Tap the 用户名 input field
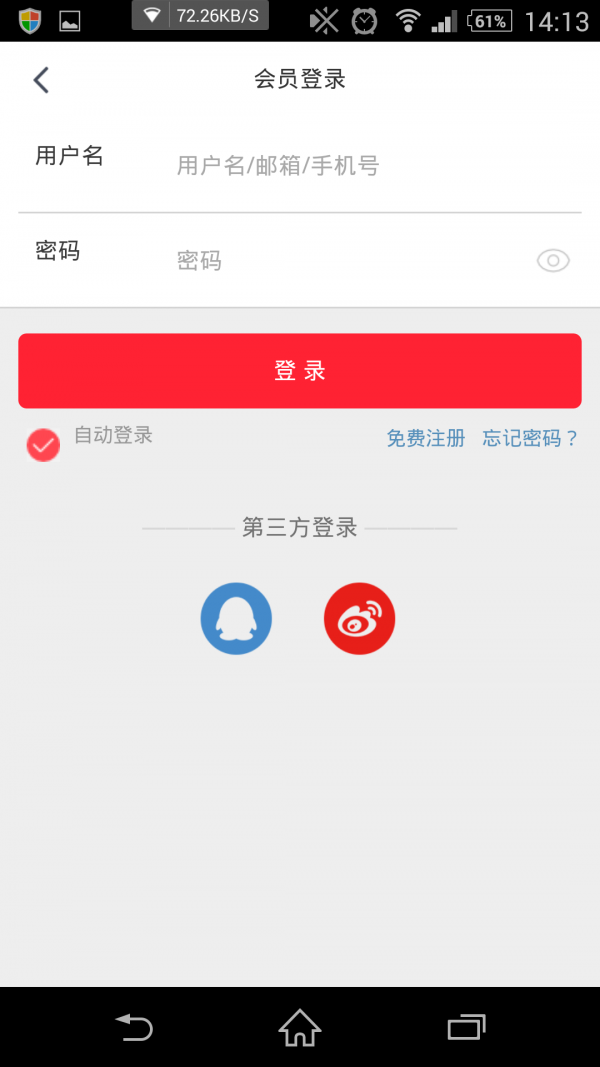This screenshot has width=600, height=1067. pos(370,166)
